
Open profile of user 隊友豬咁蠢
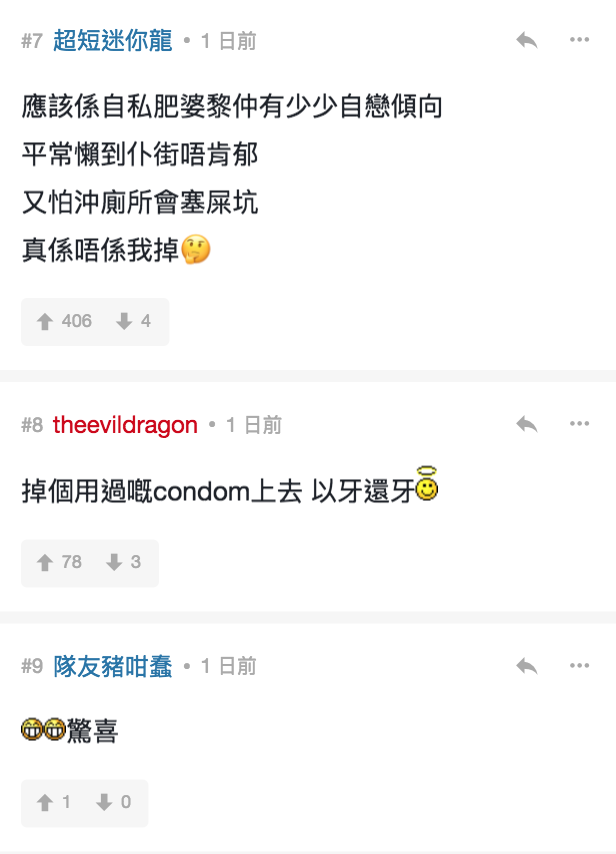click(112, 666)
